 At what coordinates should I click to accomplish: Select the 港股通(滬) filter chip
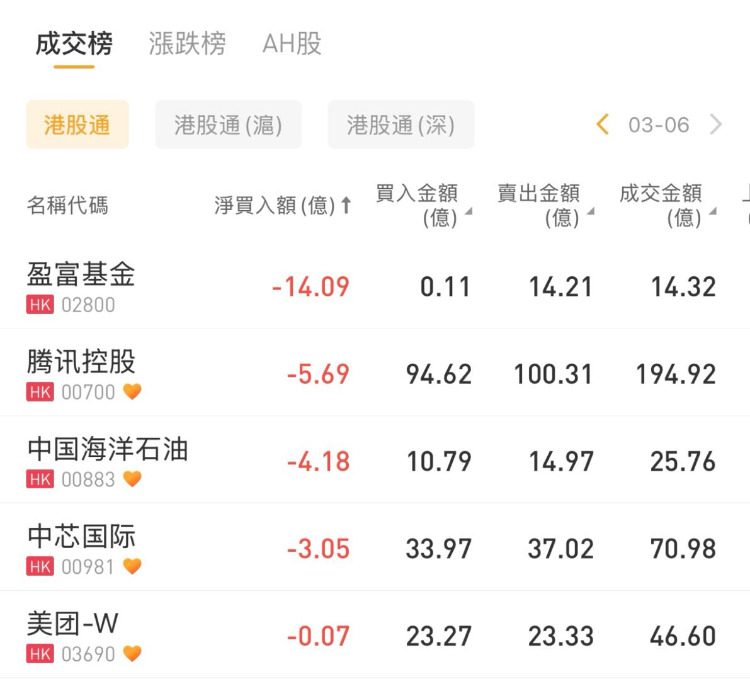[228, 125]
